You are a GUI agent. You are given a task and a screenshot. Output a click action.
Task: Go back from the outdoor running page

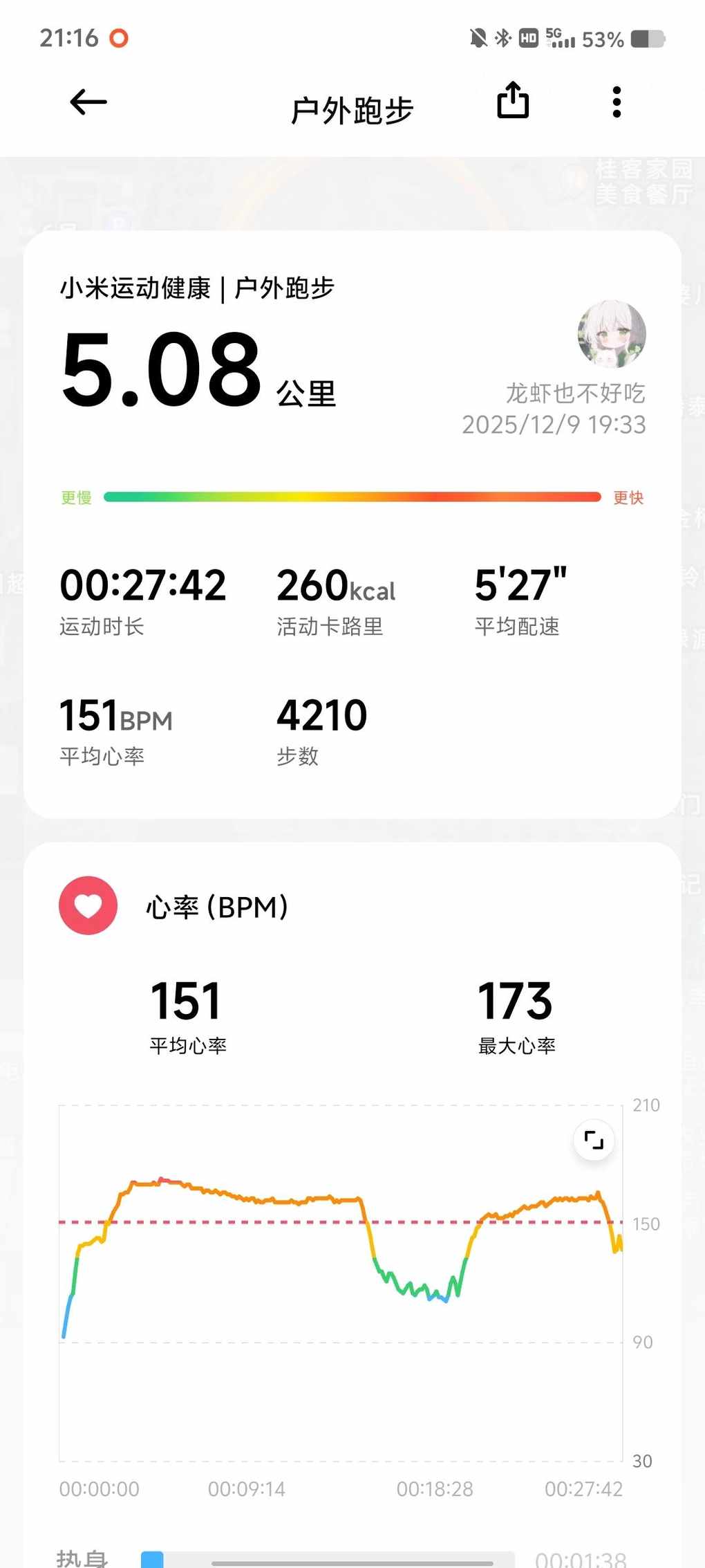88,102
